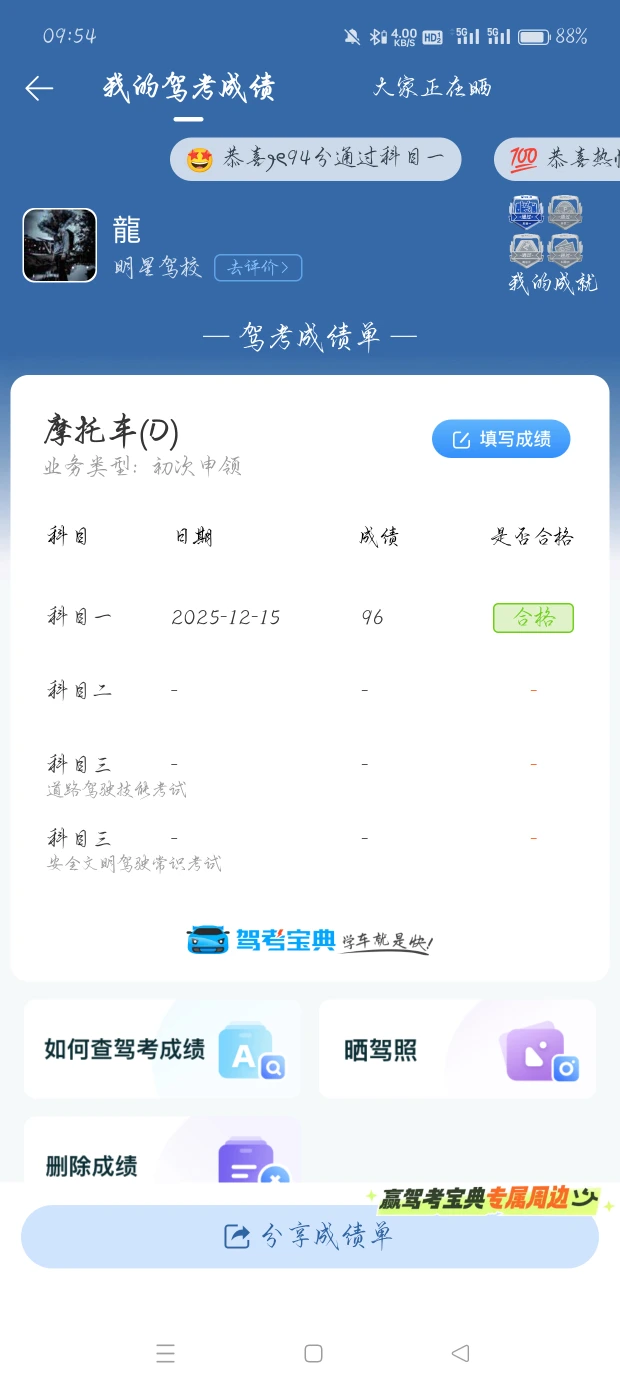Viewport: 620px width, 1386px height.
Task: Open the 如何查驾考成绩 card
Action: tap(162, 1049)
